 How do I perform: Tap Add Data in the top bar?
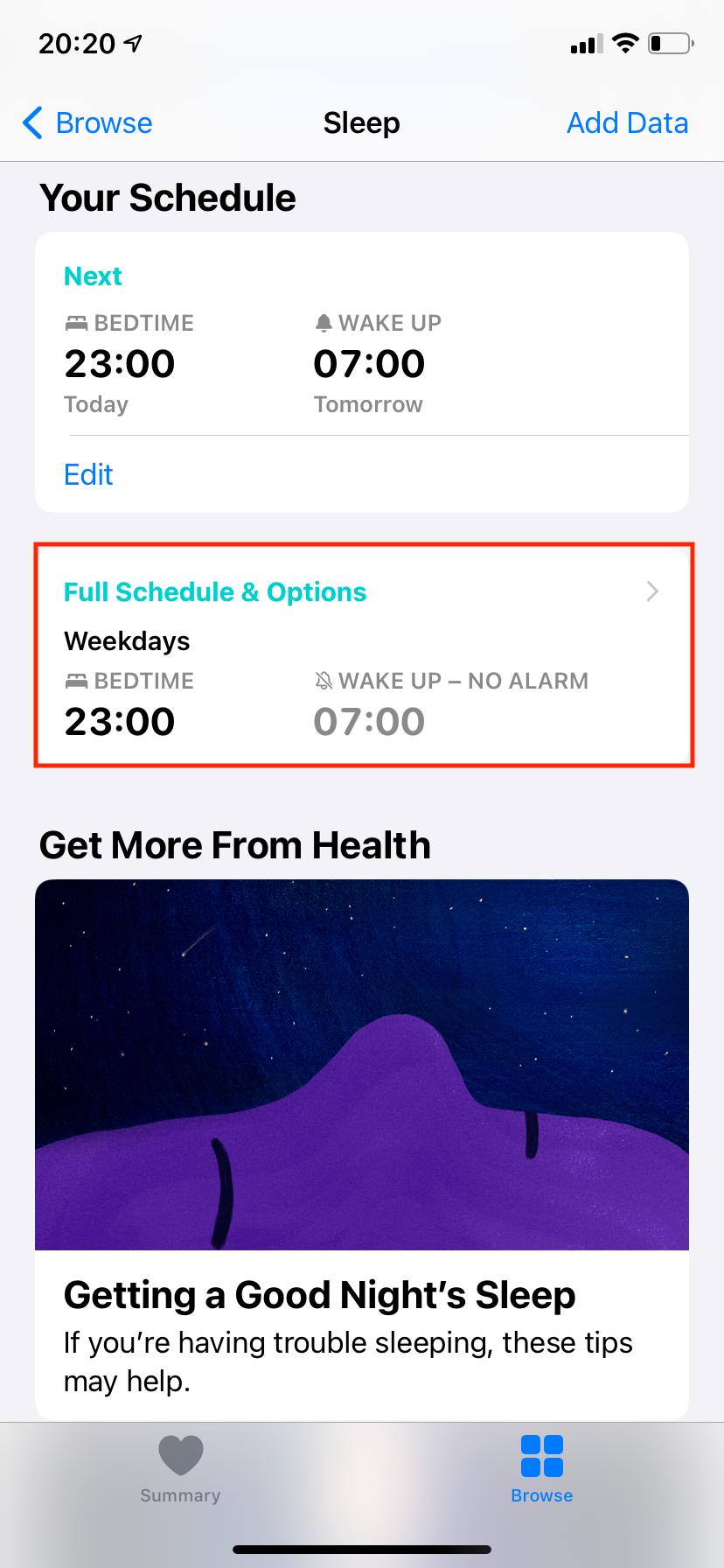coord(627,123)
